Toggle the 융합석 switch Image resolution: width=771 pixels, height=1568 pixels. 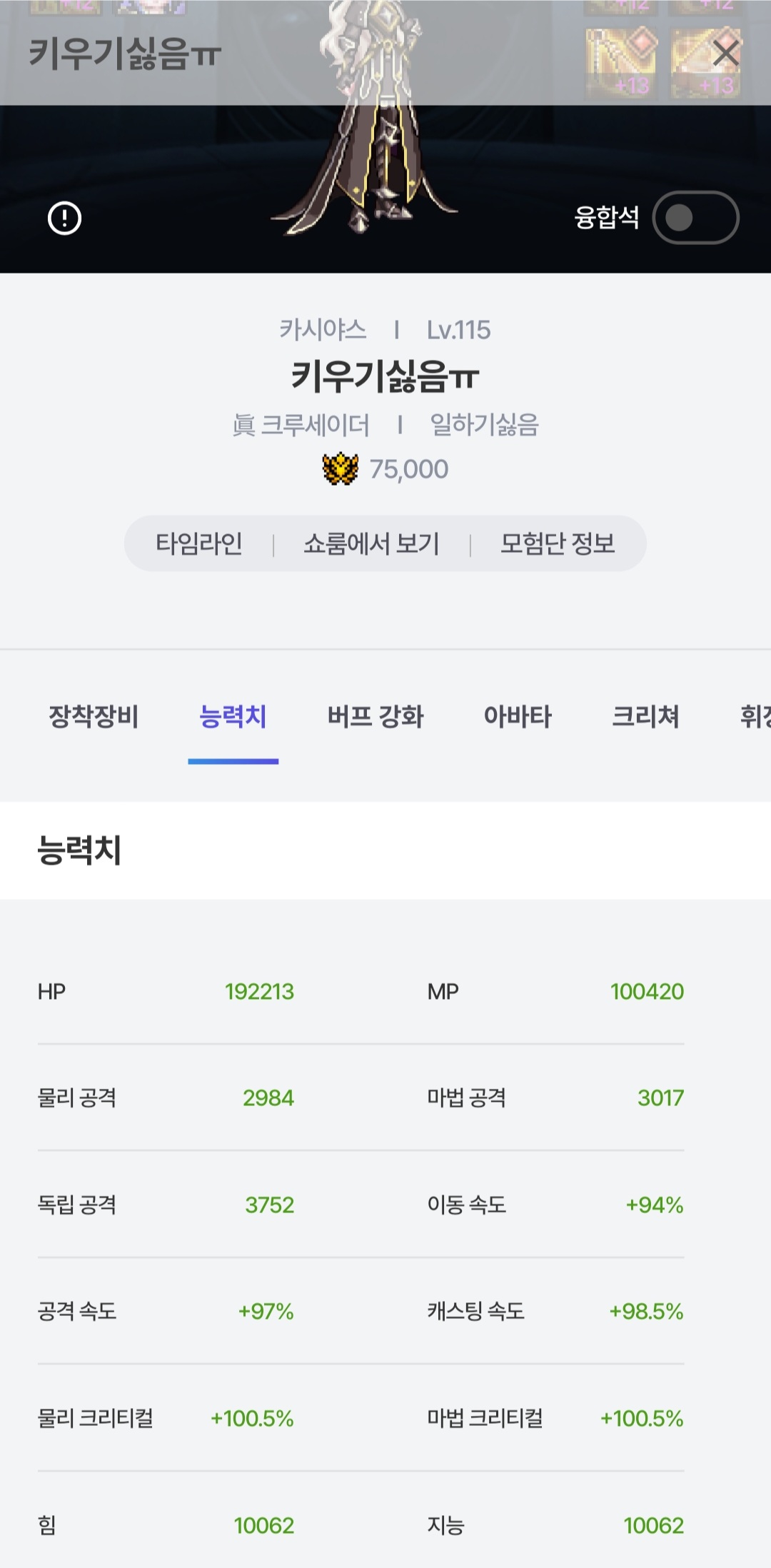695,218
